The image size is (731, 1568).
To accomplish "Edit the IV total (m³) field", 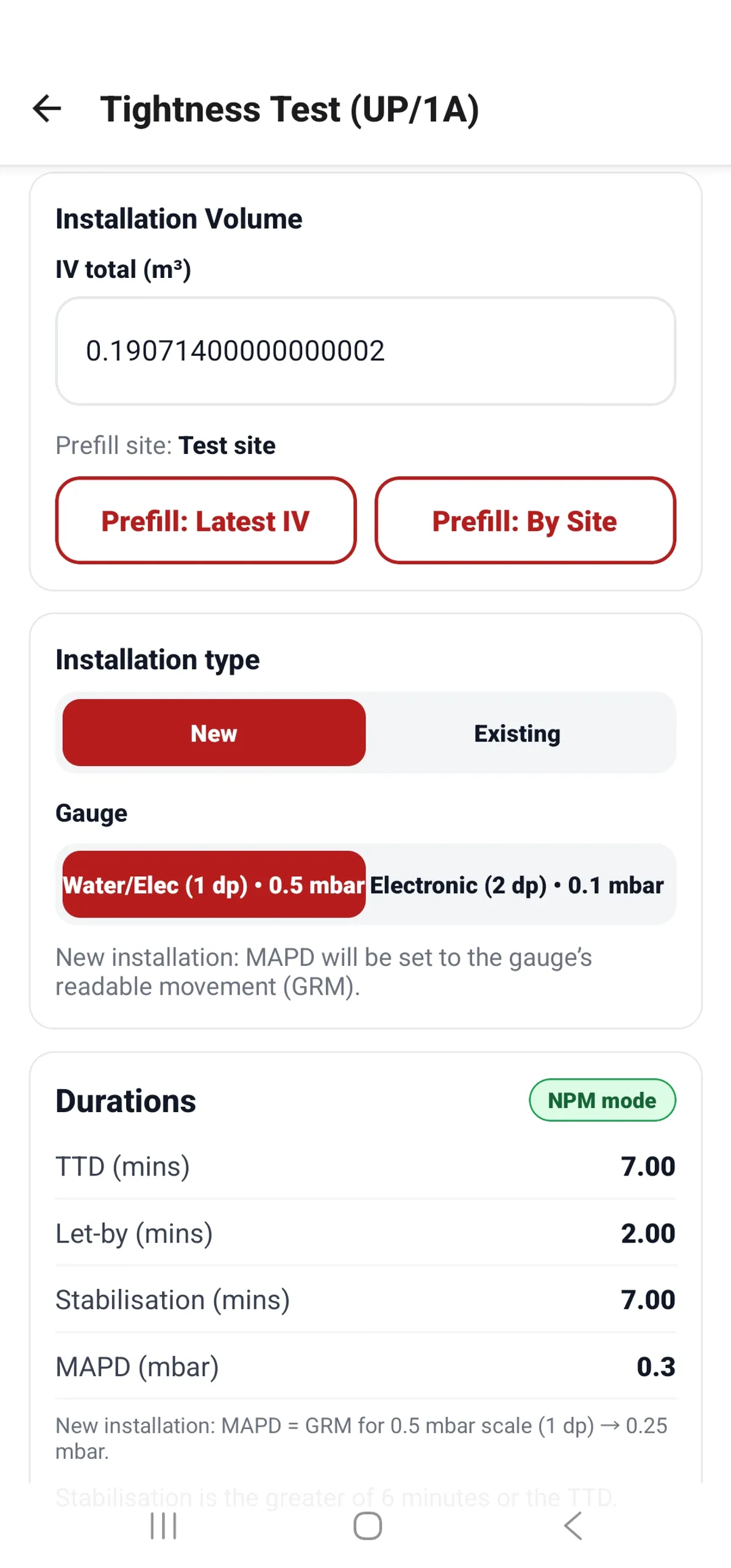I will (365, 351).
